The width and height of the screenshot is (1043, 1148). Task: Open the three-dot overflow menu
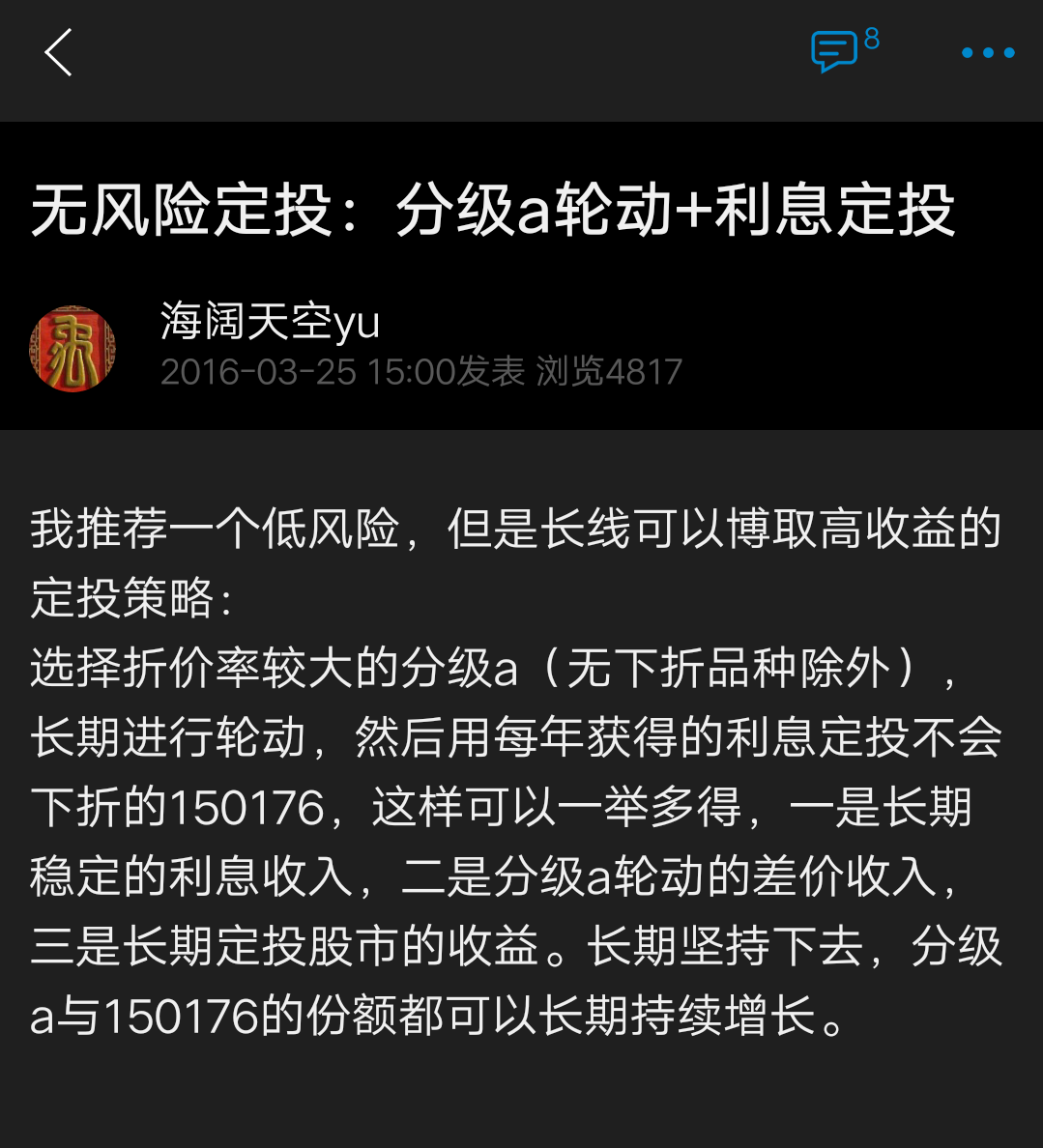[987, 53]
